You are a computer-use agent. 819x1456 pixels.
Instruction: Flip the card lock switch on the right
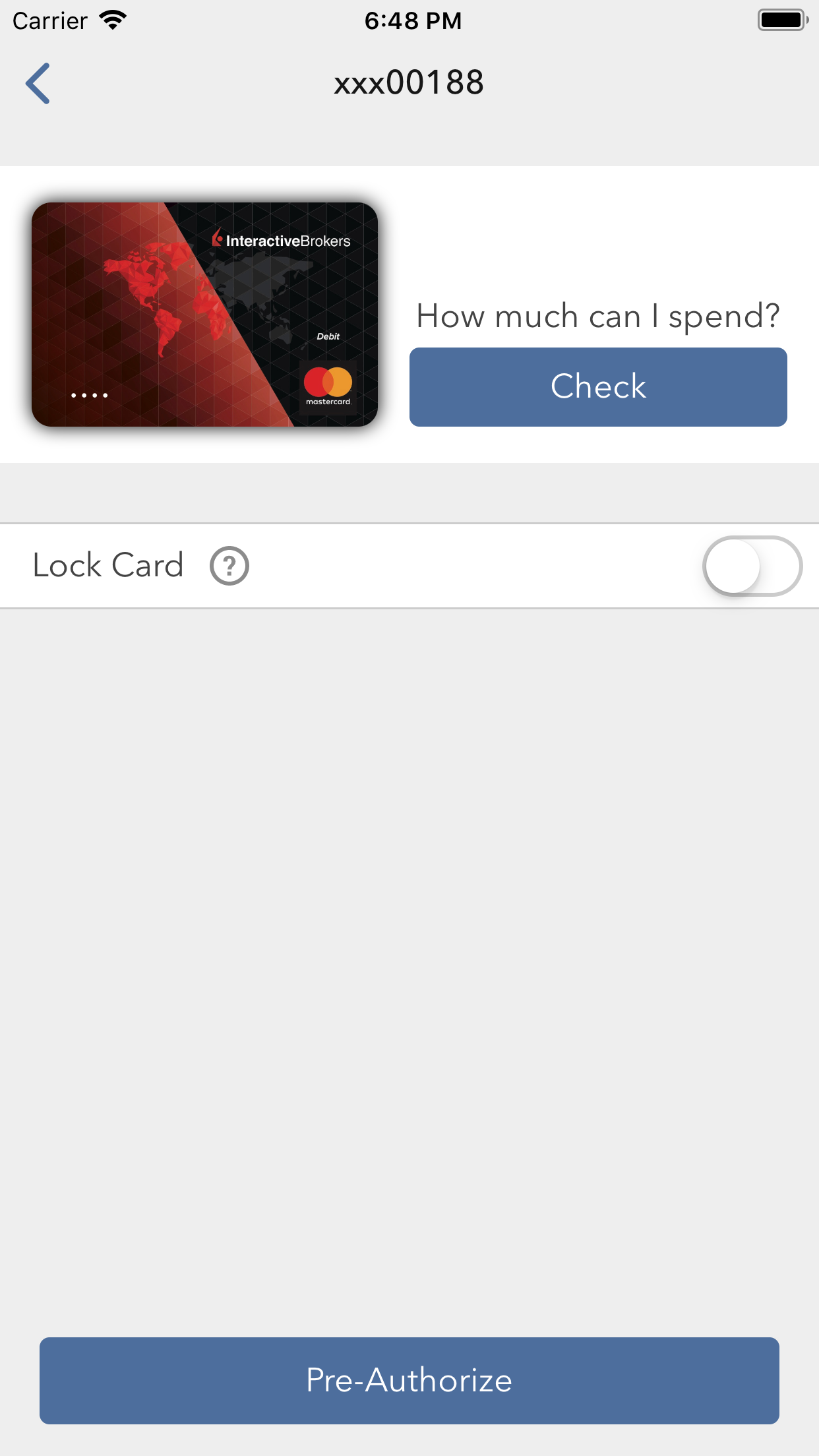pyautogui.click(x=752, y=565)
